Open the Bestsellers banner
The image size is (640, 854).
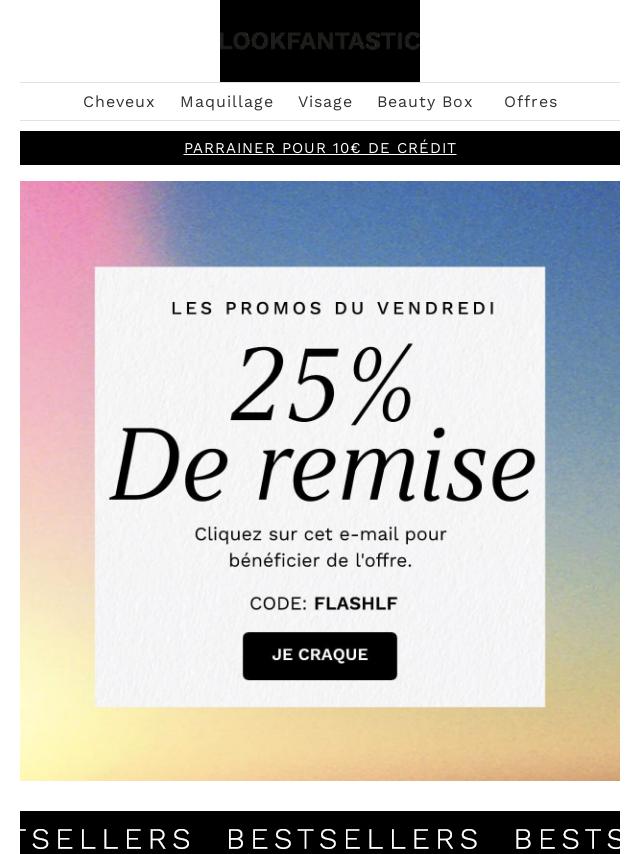click(x=320, y=834)
